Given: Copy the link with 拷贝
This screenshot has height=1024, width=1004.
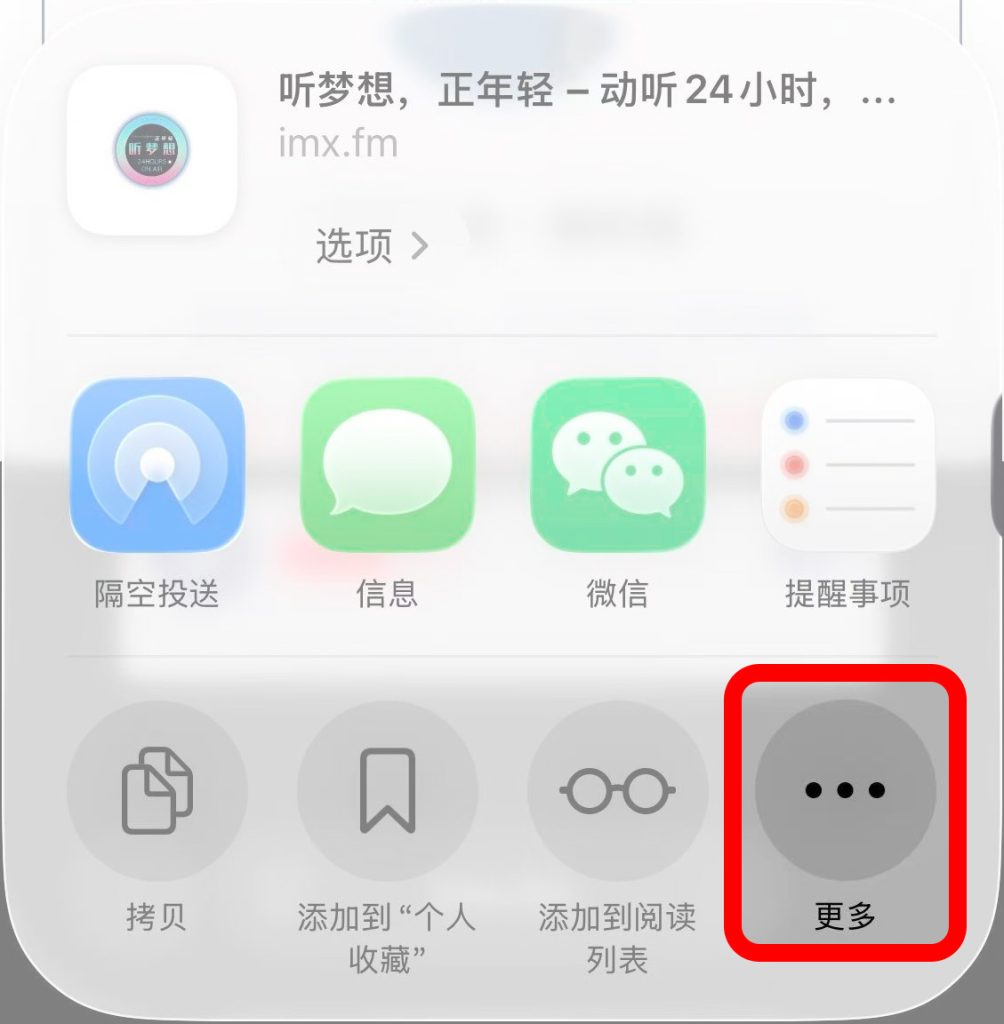Looking at the screenshot, I should (x=157, y=790).
